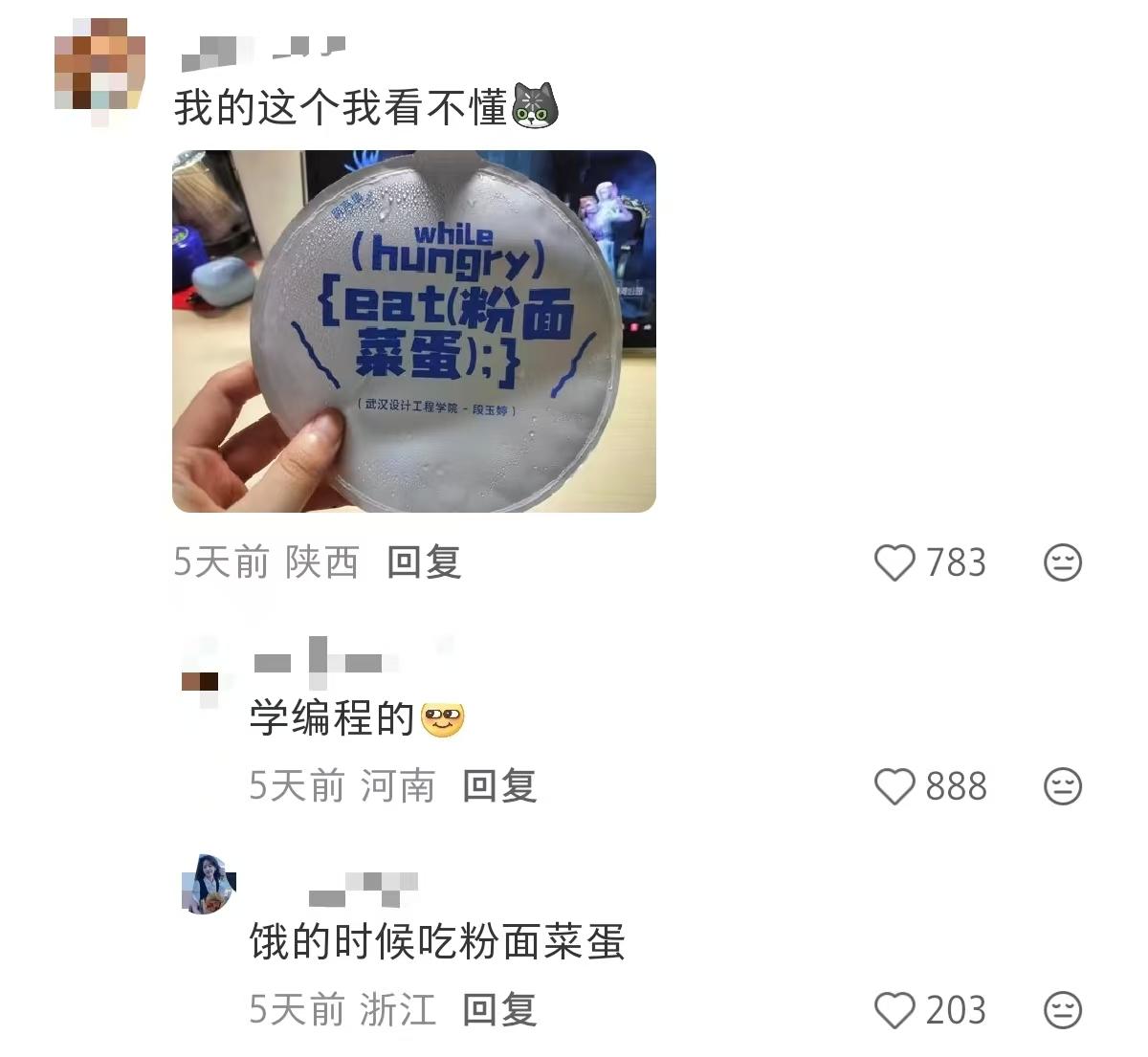Dislike the 我的这个我看不懂 comment
The width and height of the screenshot is (1148, 1057).
tap(1062, 562)
